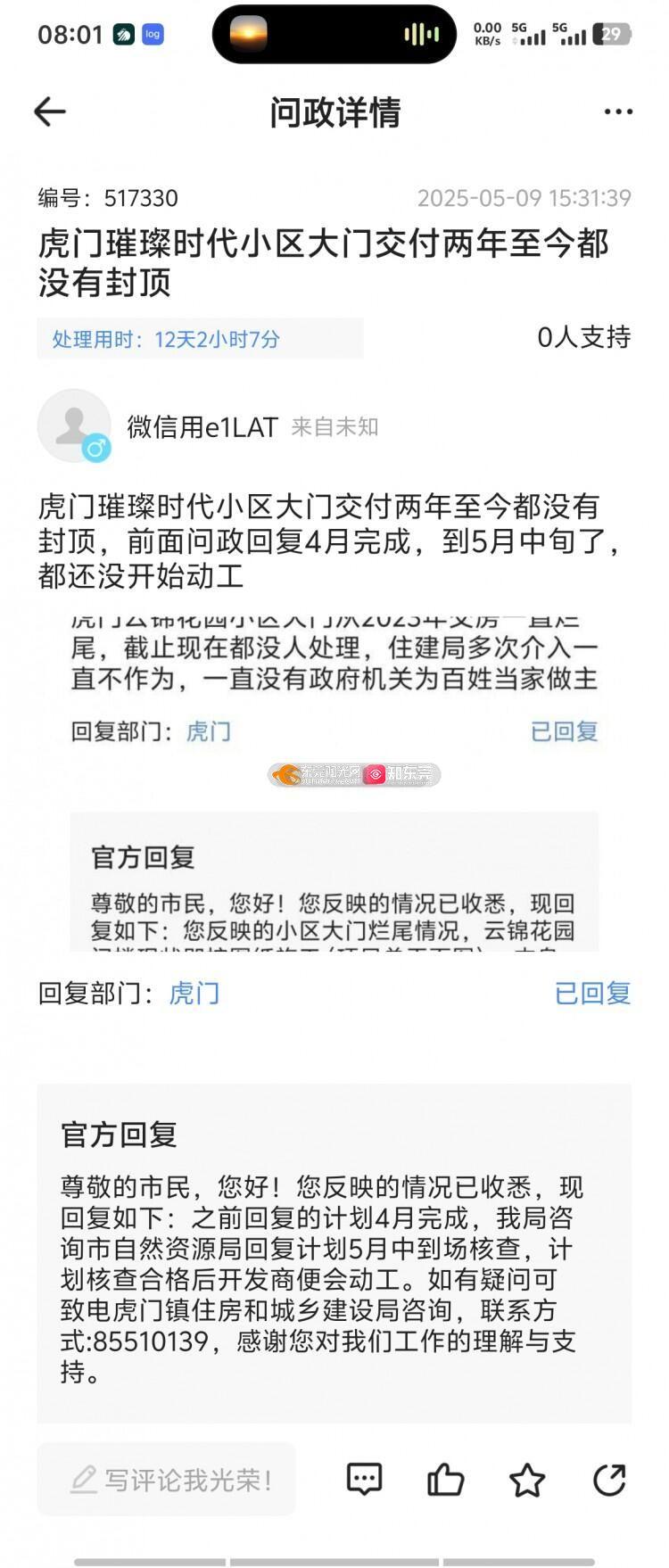Open 微信用e1LAT's profile avatar
The width and height of the screenshot is (669, 1568).
[x=74, y=425]
